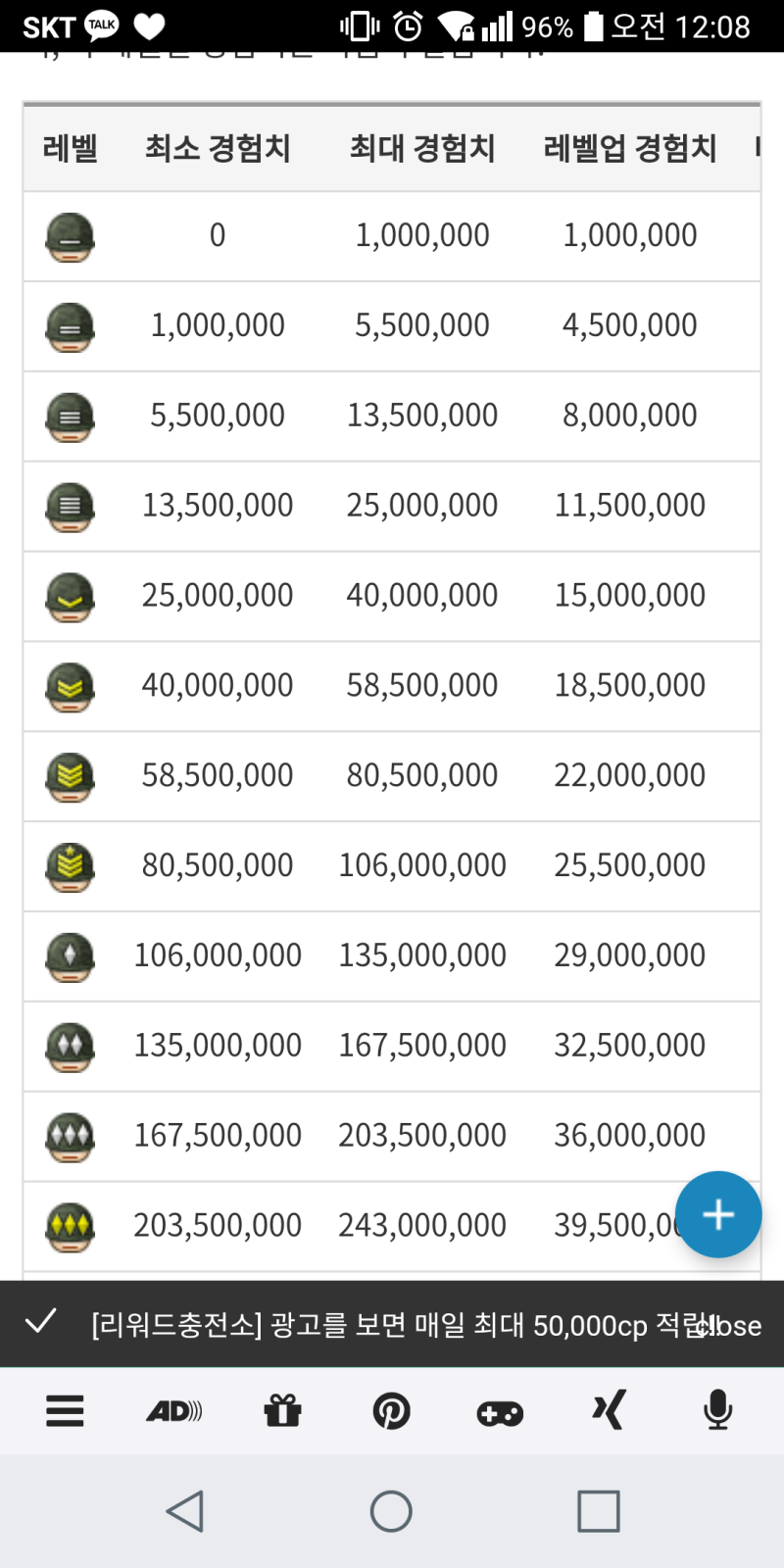
Task: Go back with system back button
Action: [x=185, y=1511]
